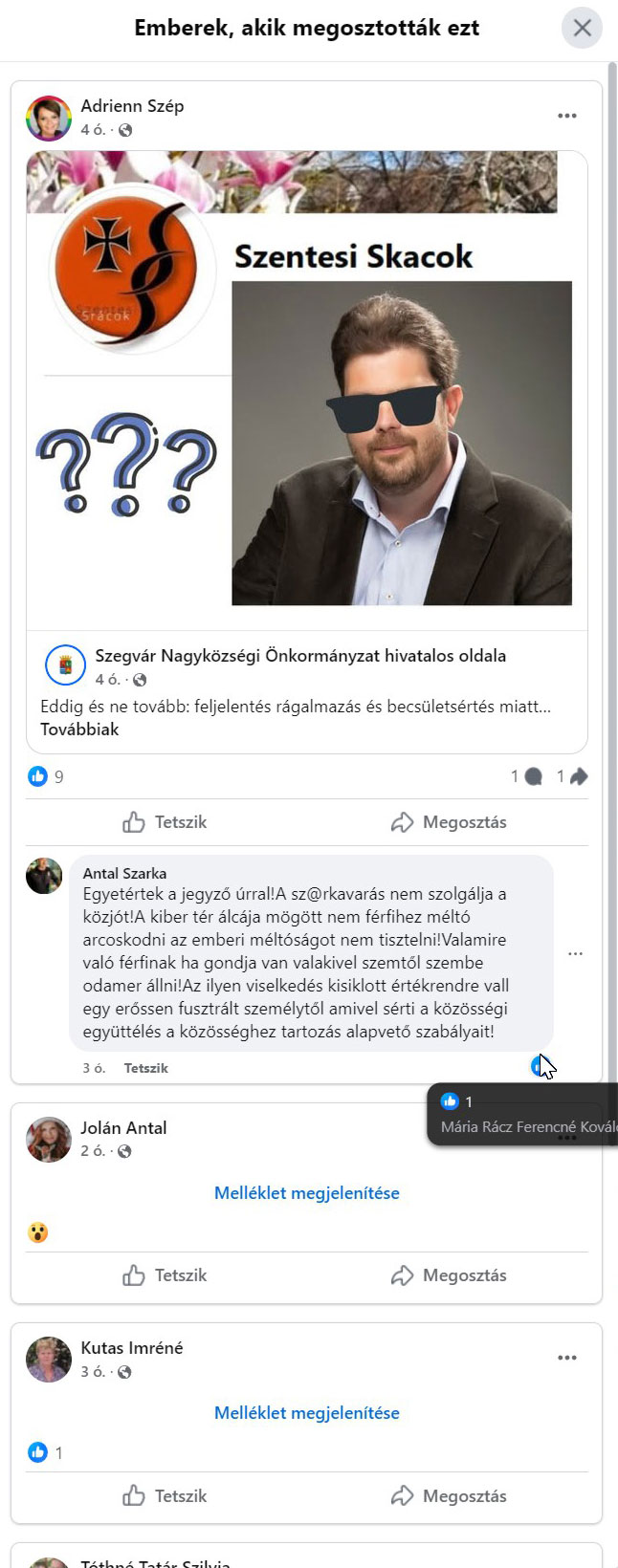Share Adrienn Szép's post with Megosztás

pyautogui.click(x=449, y=822)
